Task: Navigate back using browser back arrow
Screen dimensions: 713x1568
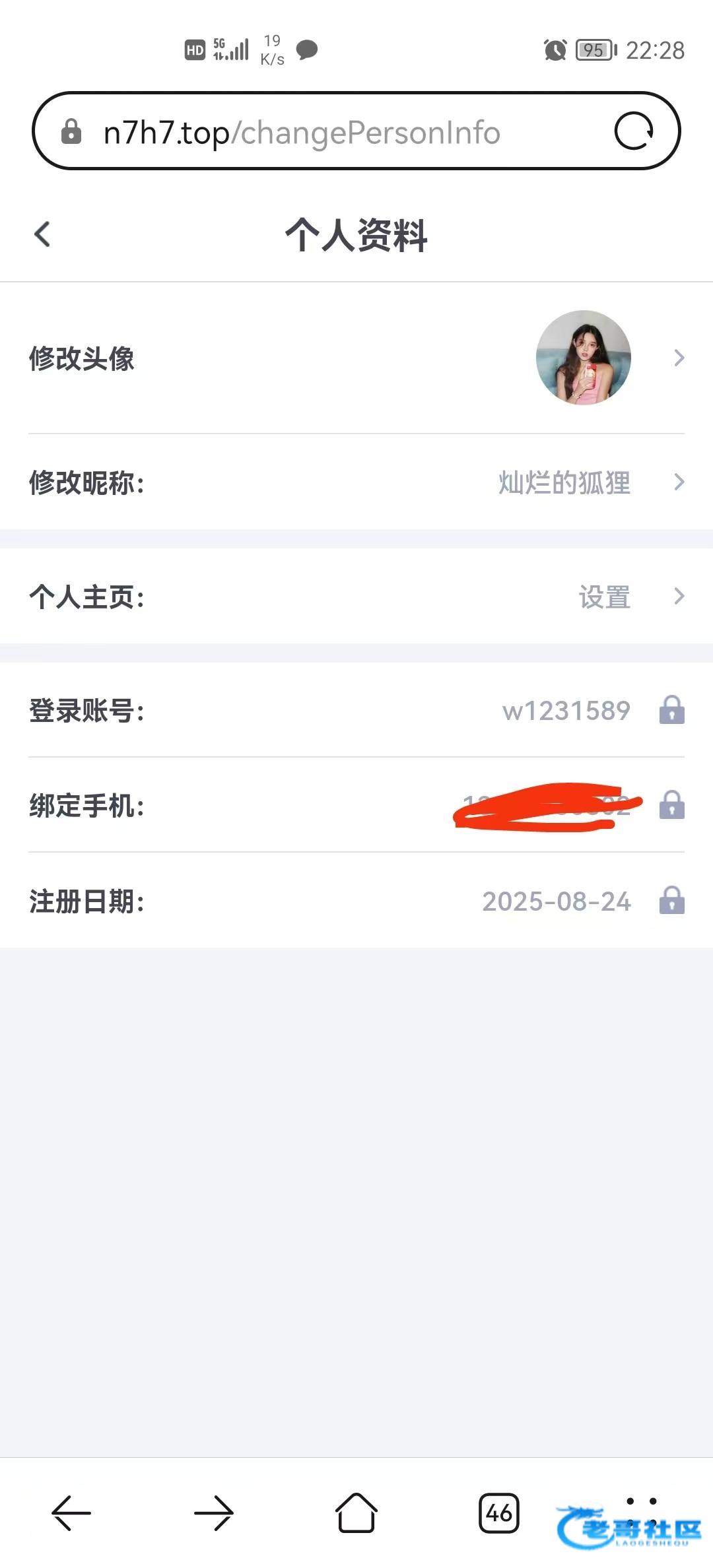Action: (x=71, y=1513)
